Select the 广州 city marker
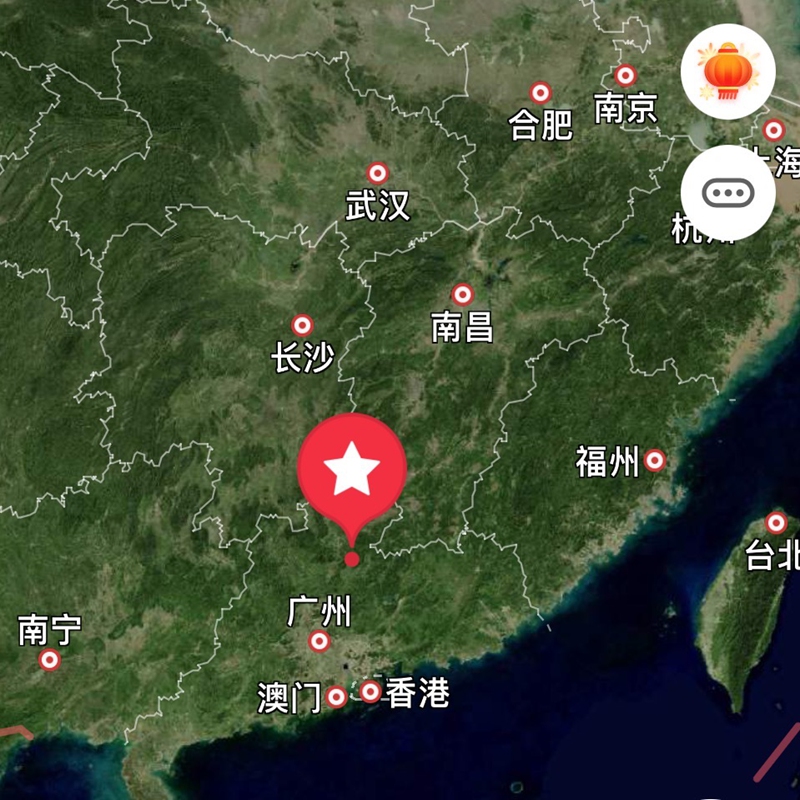The height and width of the screenshot is (800, 800). (x=319, y=641)
